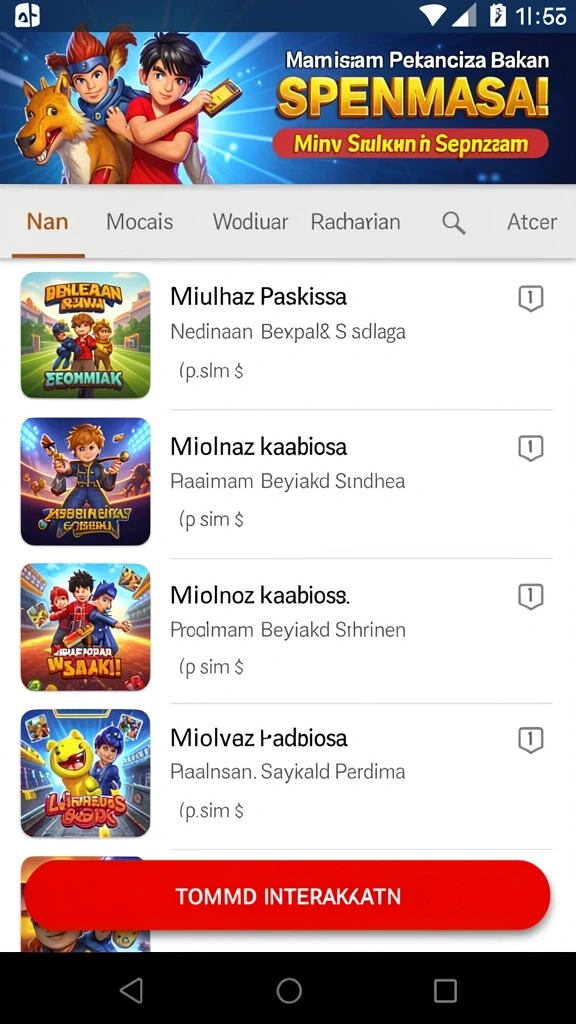
Task: Tap the badge icon beside Miolnaz kaabiosa
Action: click(530, 448)
